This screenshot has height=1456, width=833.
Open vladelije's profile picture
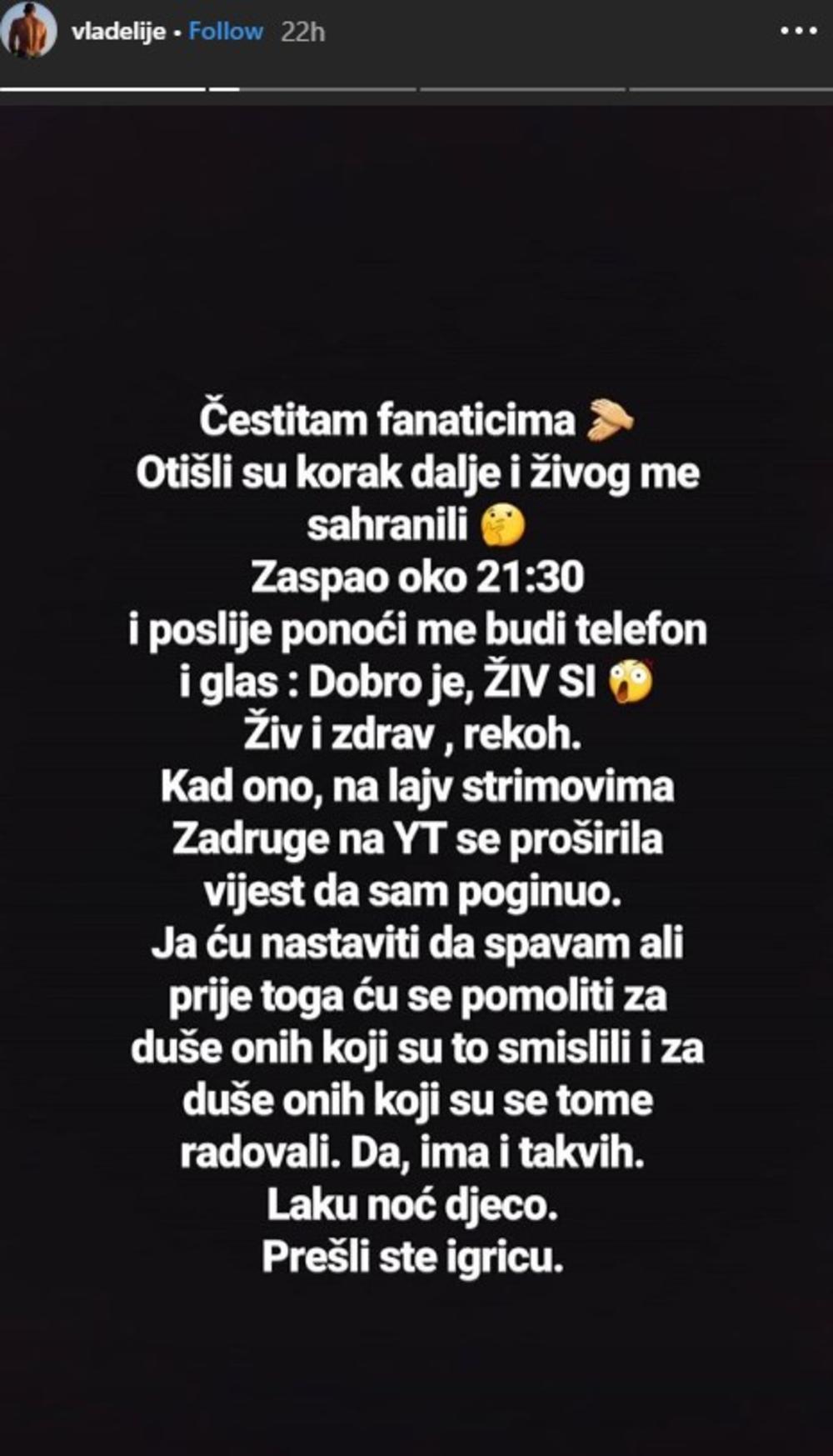30,32
